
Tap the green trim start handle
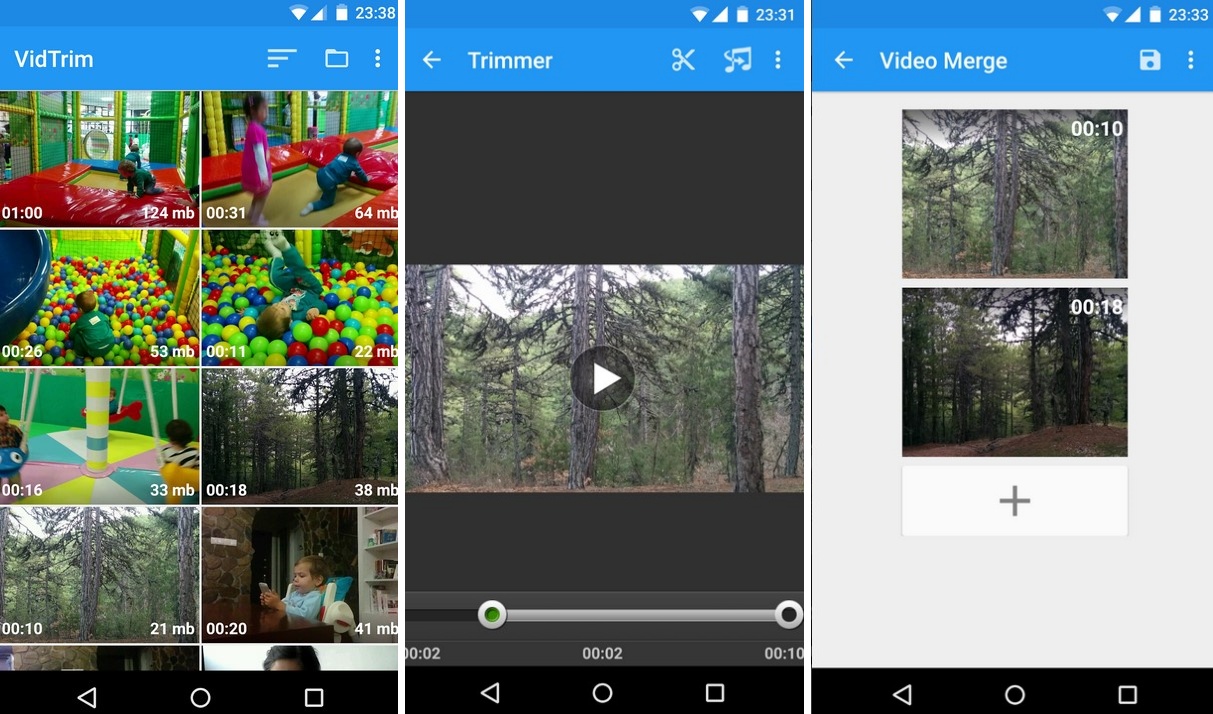(x=491, y=614)
